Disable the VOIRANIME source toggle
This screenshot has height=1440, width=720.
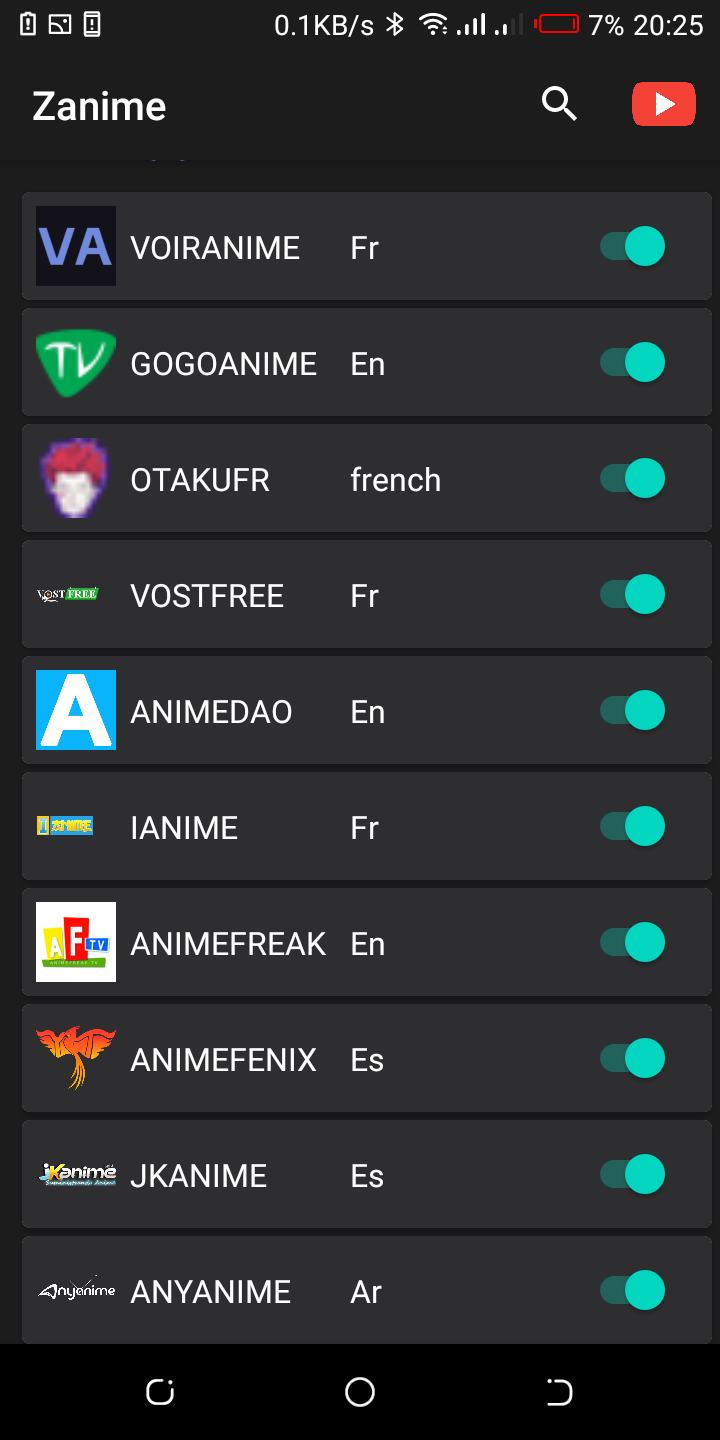[632, 246]
